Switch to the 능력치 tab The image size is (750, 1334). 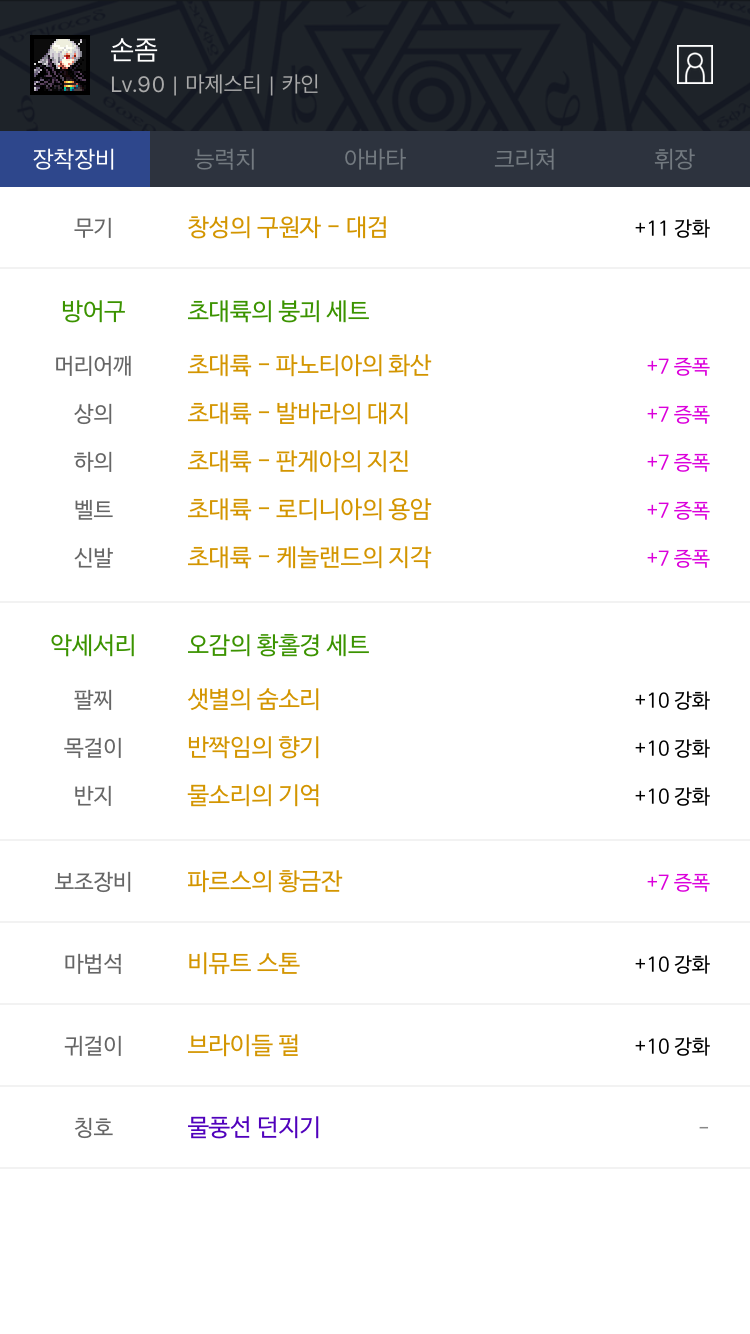225,159
